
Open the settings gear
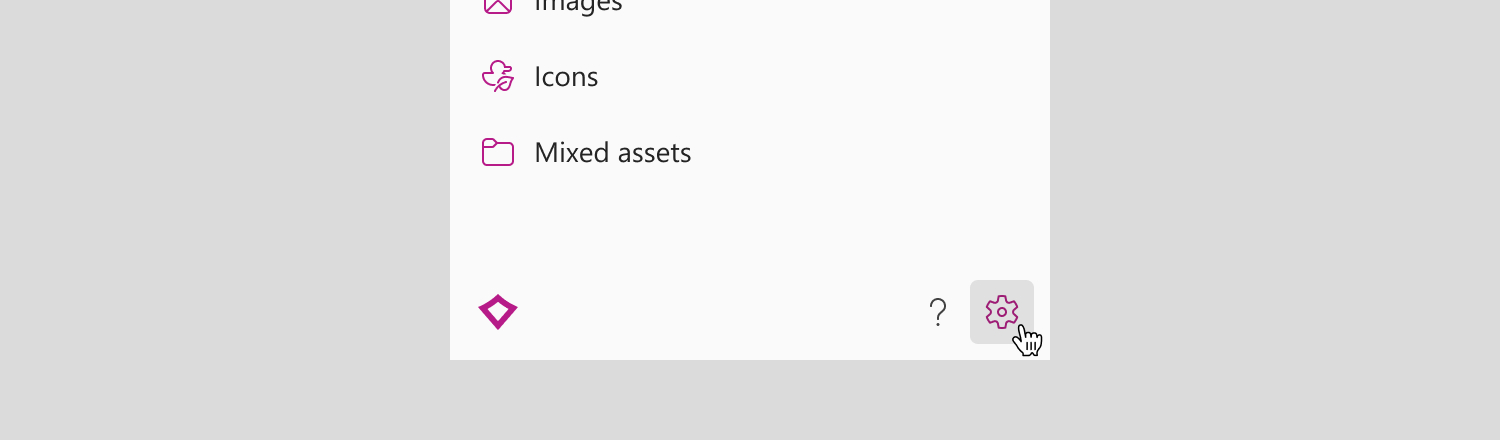1001,312
